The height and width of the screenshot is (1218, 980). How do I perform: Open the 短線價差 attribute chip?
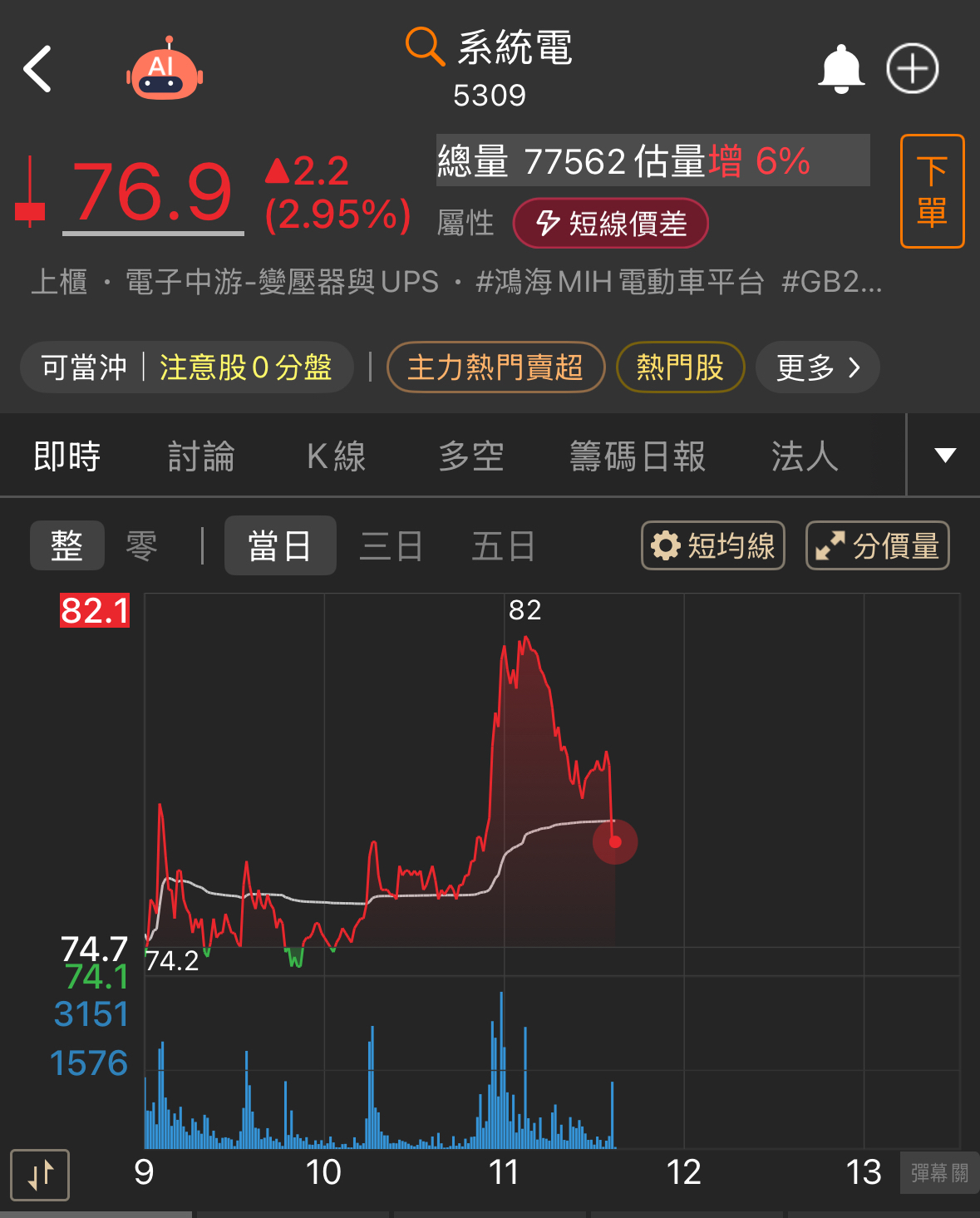coord(611,224)
